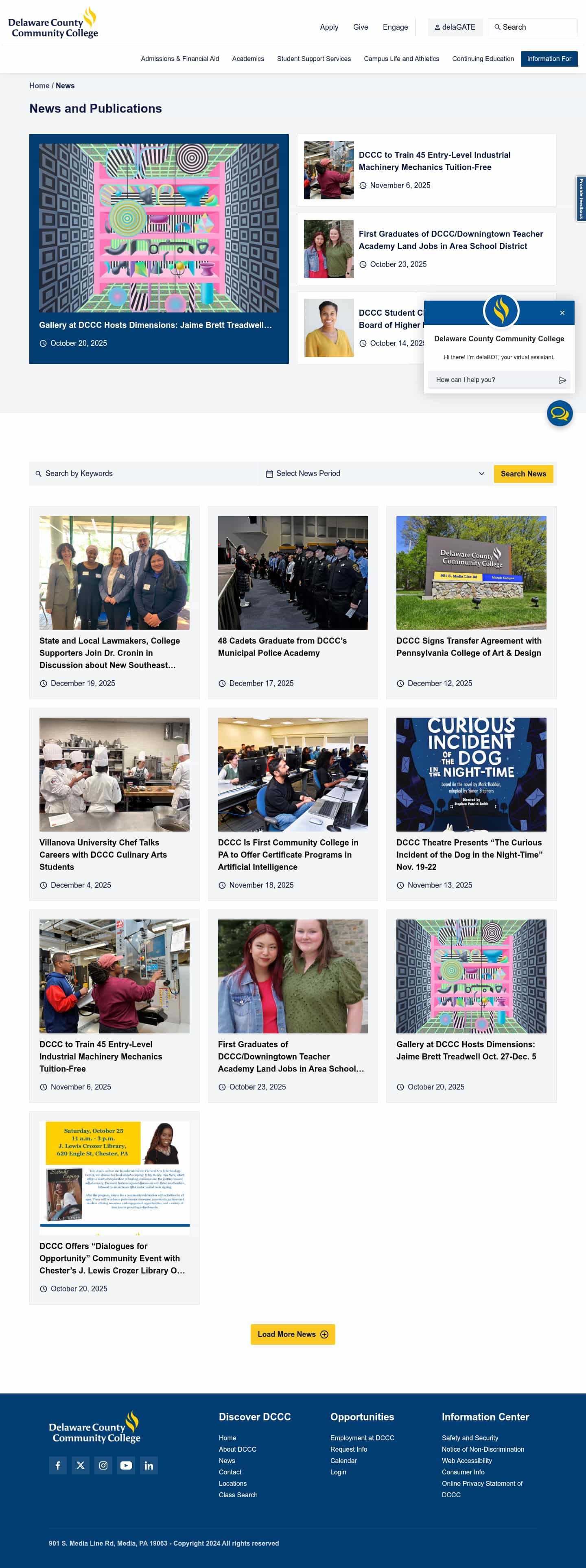Open the Academics navigation menu

tap(247, 59)
